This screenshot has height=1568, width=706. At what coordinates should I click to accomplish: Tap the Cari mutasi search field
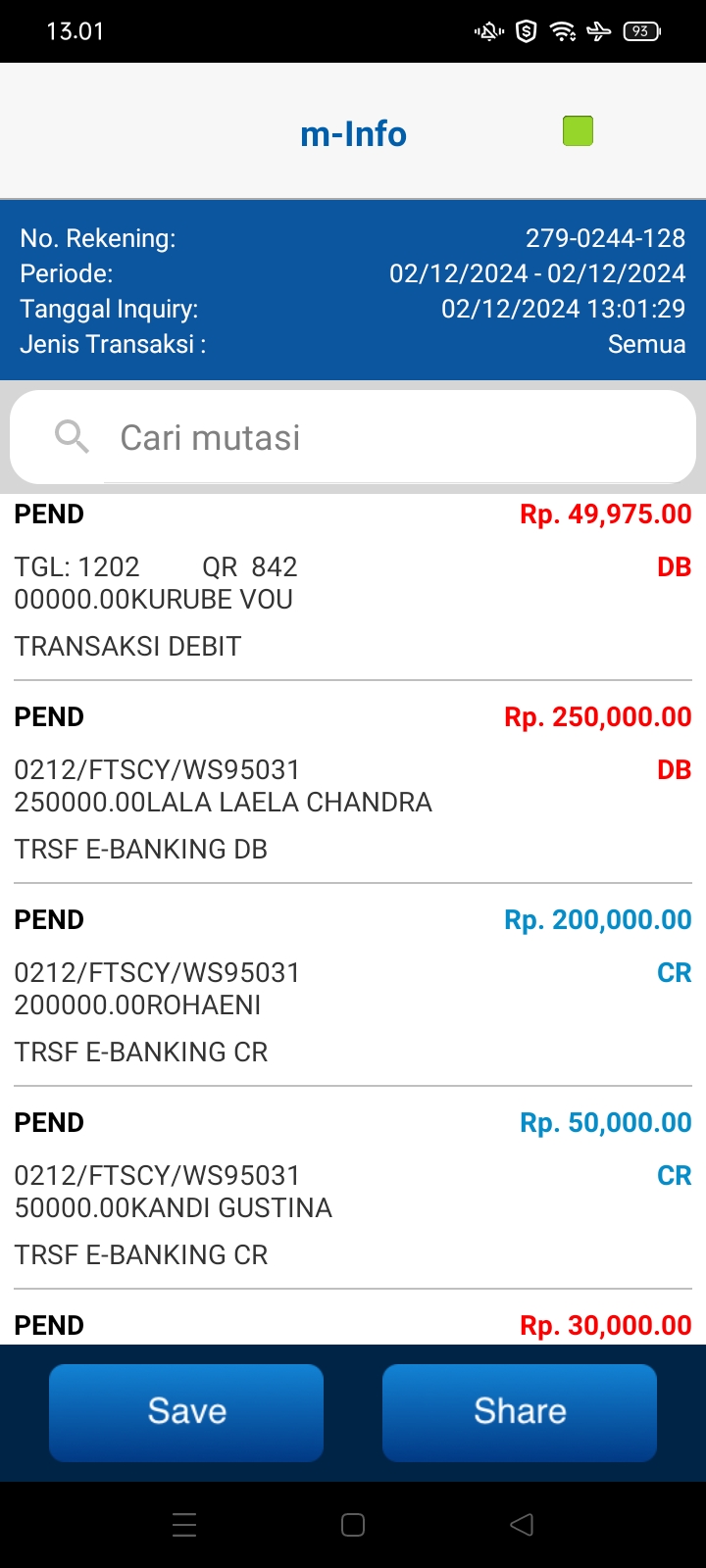(392, 437)
